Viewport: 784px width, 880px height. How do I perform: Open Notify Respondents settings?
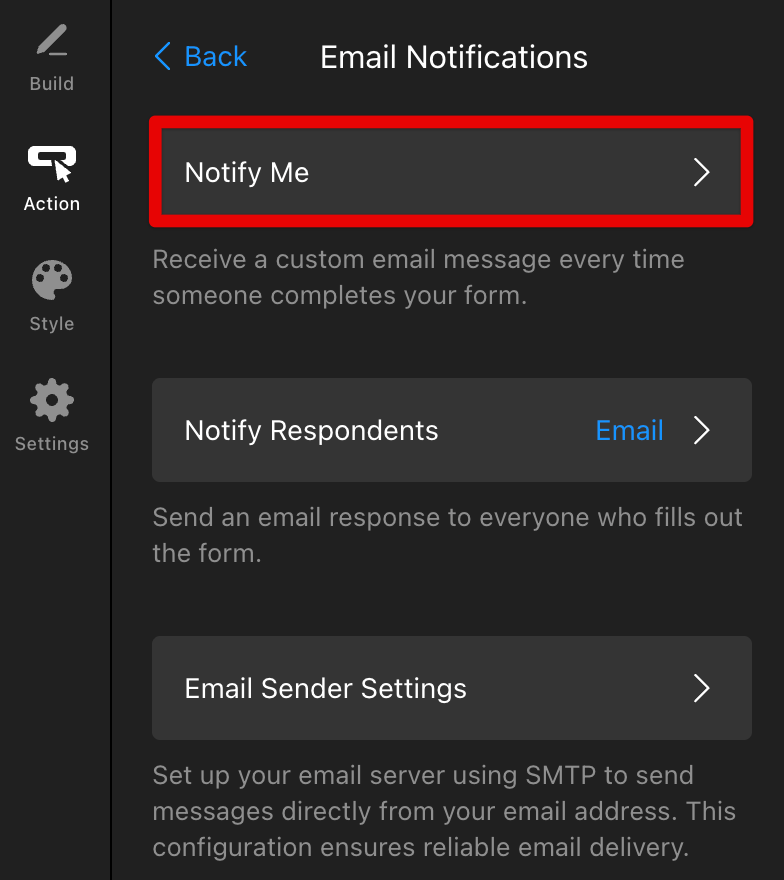(451, 430)
